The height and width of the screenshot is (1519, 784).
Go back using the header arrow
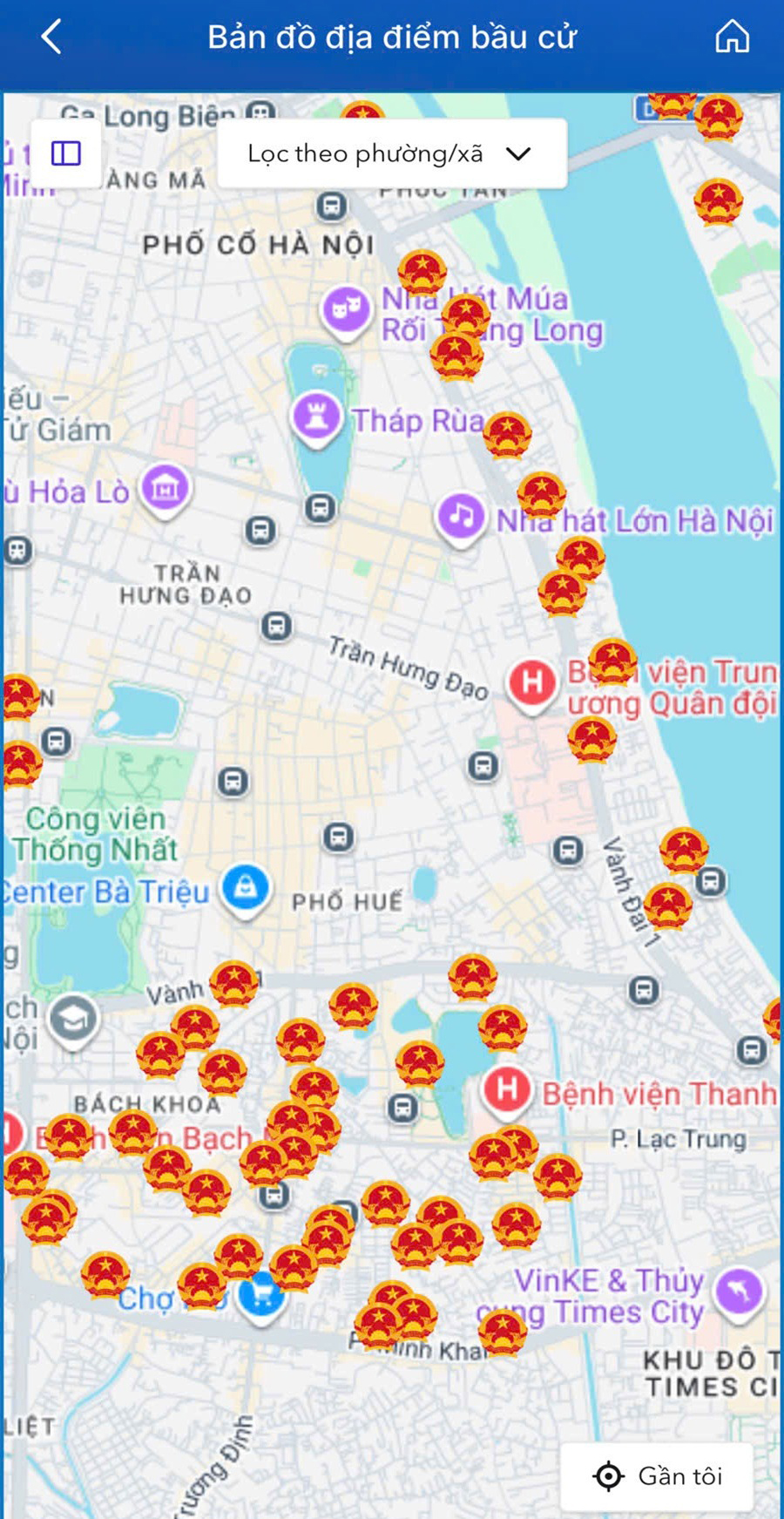[51, 37]
